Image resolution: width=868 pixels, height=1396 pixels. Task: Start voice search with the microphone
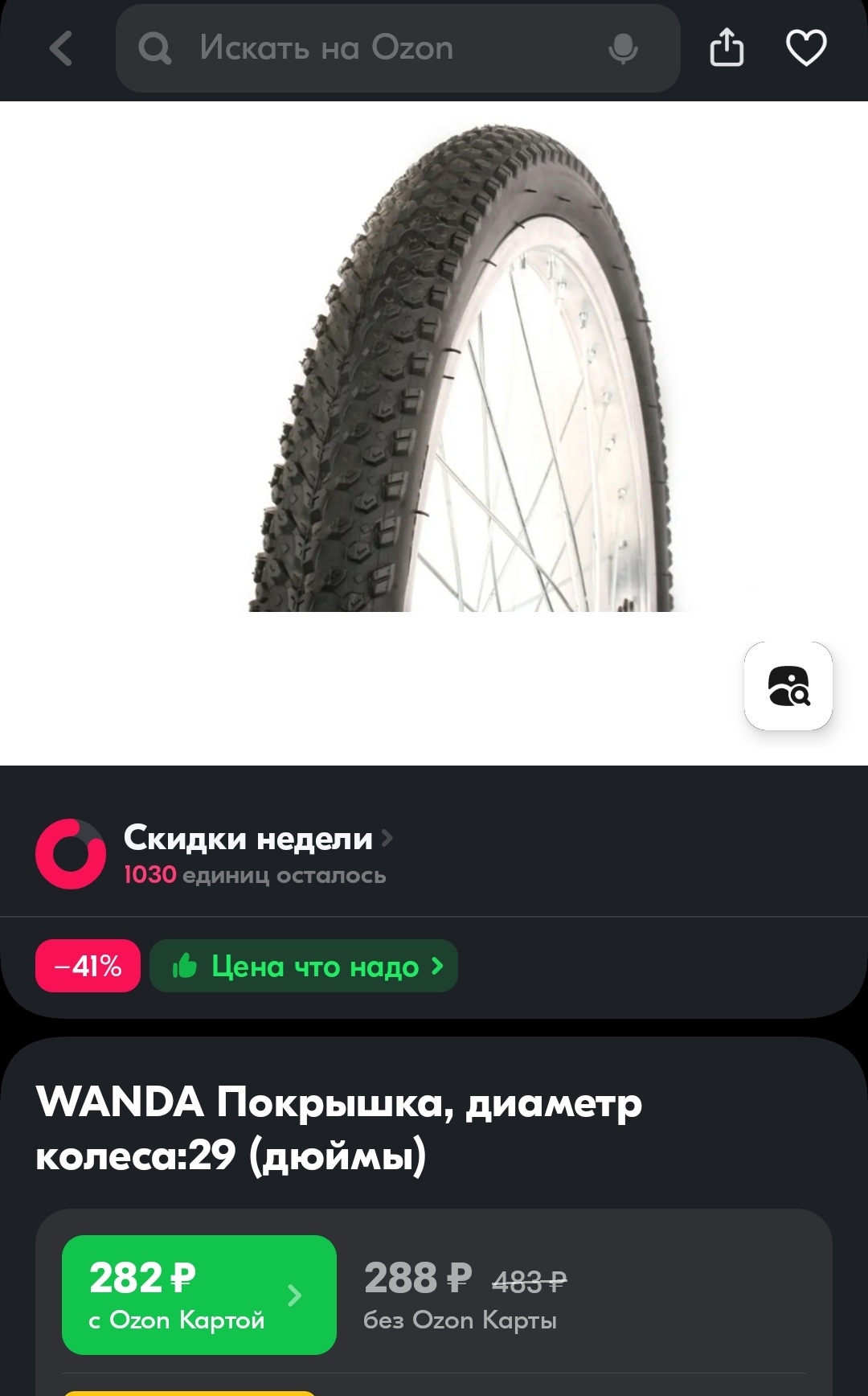623,48
